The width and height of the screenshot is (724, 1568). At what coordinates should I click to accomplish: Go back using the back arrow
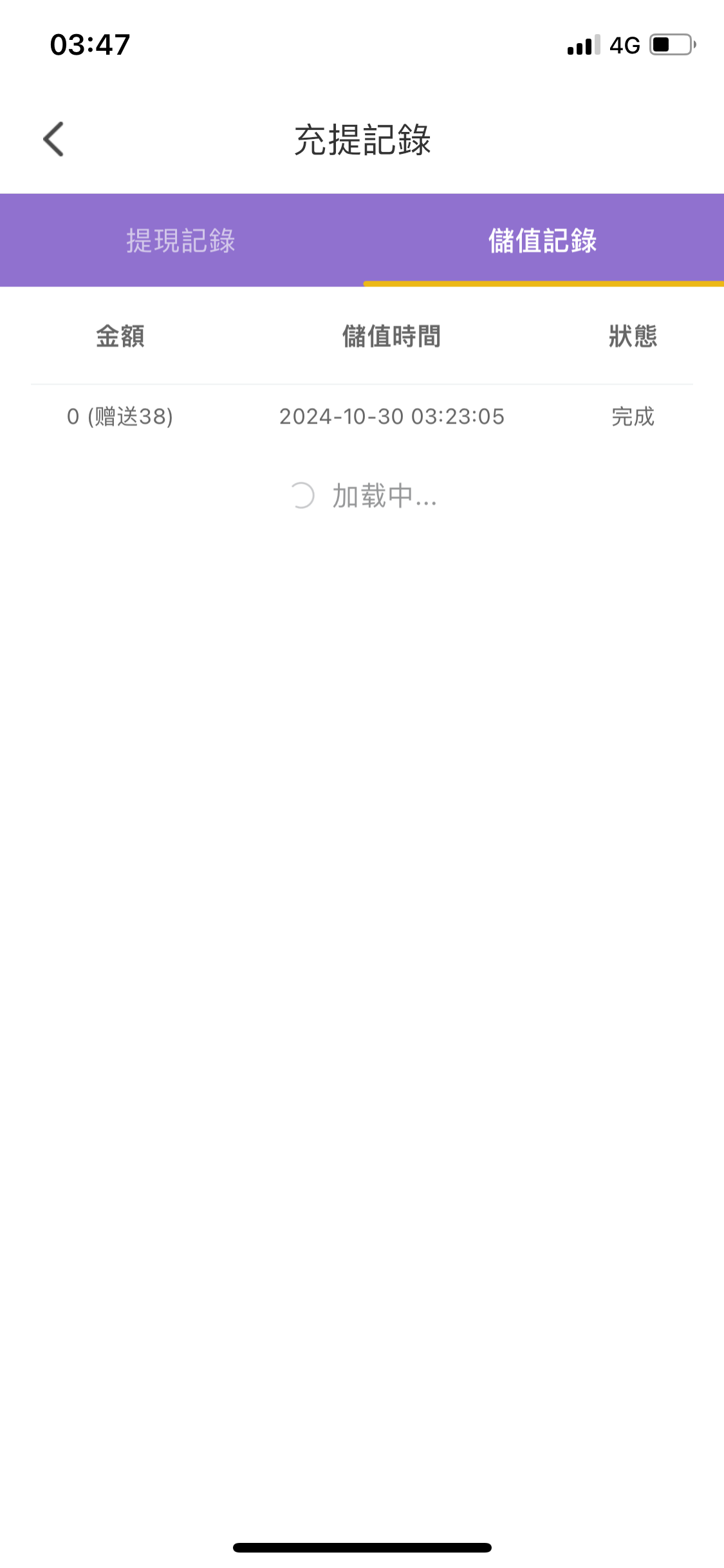pos(53,139)
